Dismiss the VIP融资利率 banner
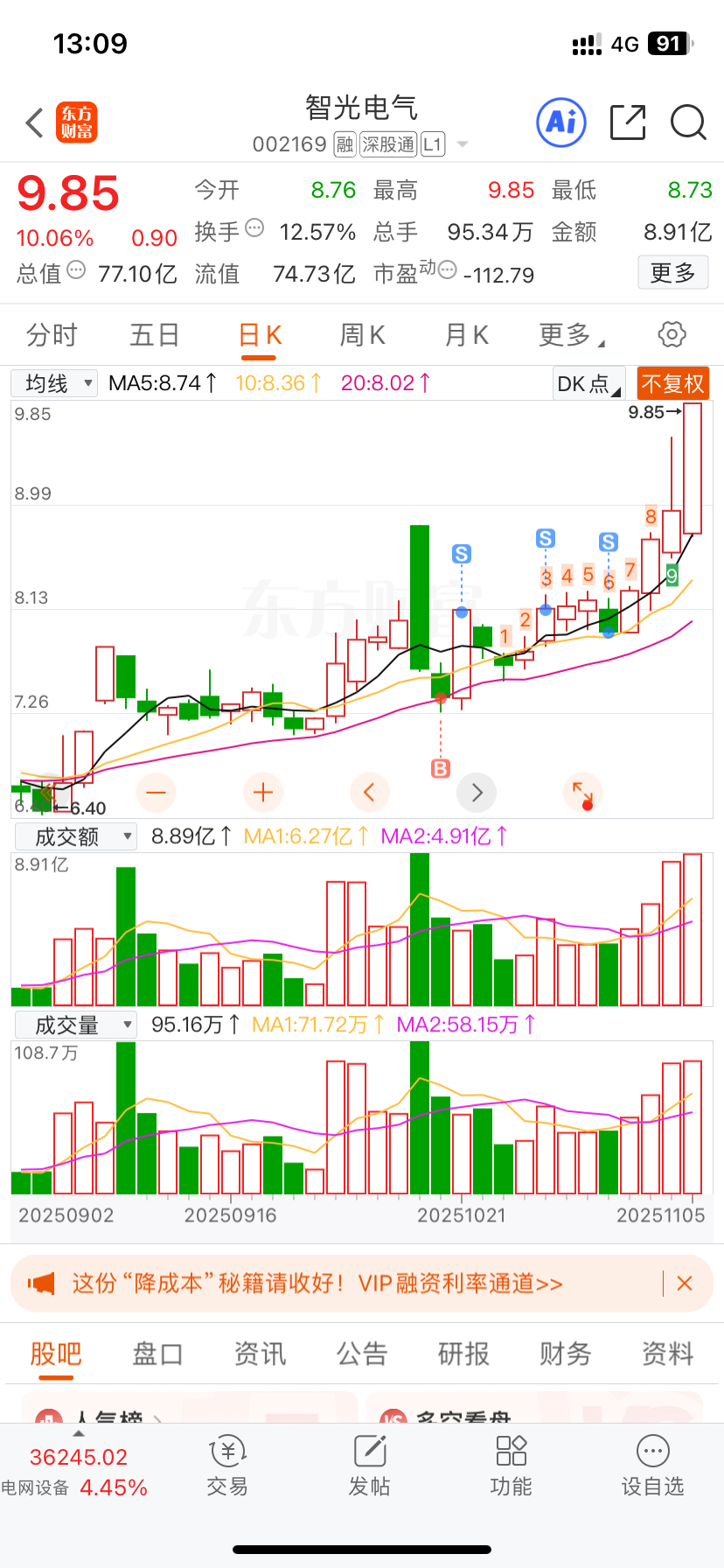Image resolution: width=724 pixels, height=1568 pixels. click(x=685, y=1284)
